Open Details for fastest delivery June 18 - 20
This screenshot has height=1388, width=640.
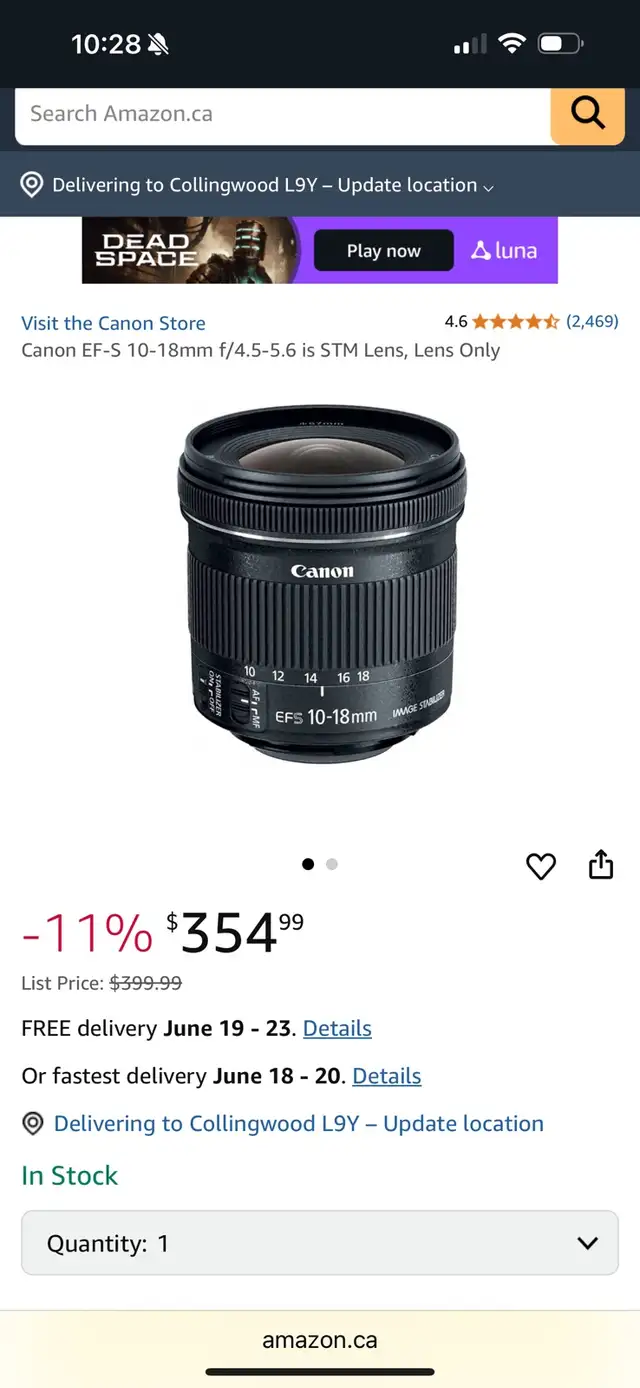pos(387,1076)
